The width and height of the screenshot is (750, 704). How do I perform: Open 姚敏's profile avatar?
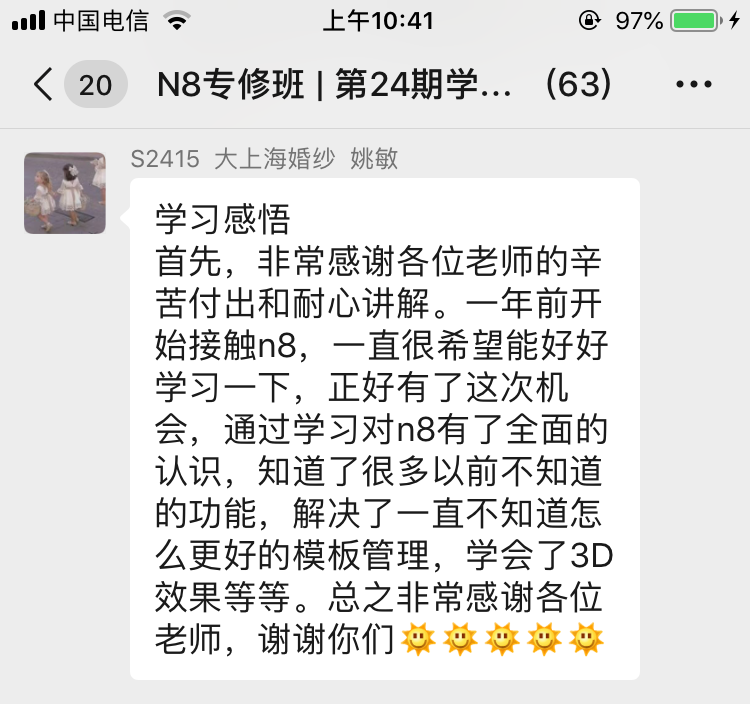[x=65, y=193]
